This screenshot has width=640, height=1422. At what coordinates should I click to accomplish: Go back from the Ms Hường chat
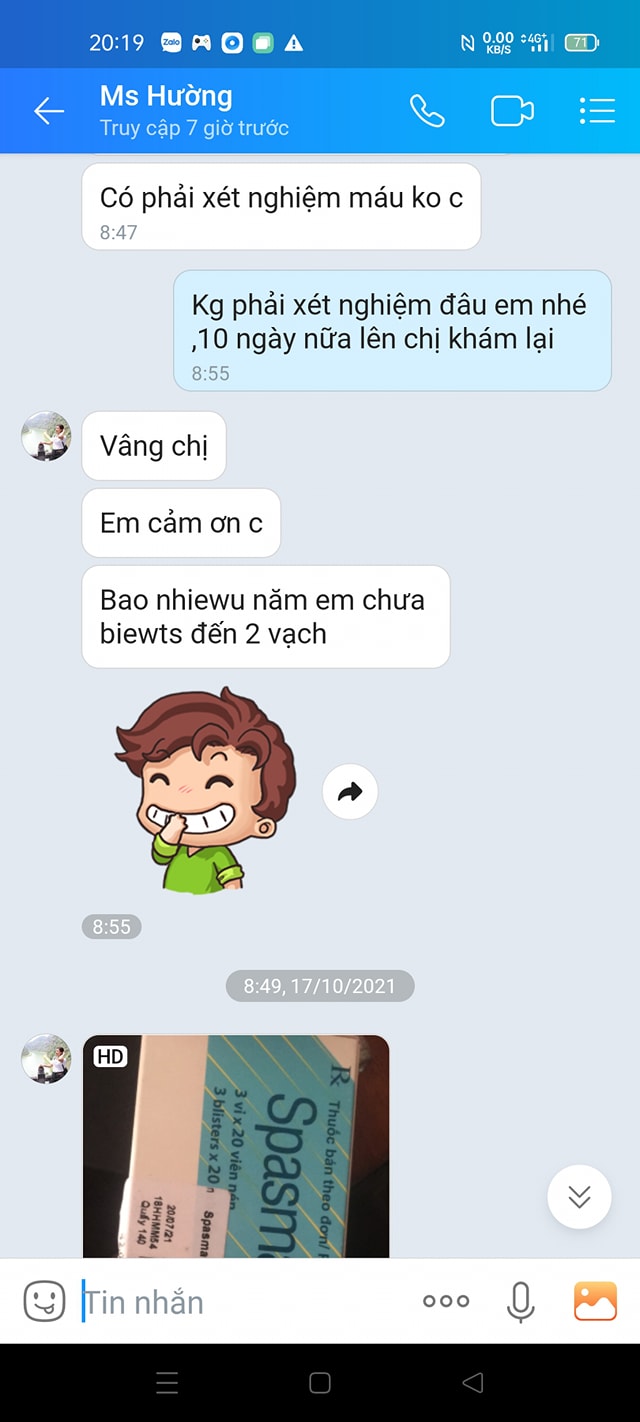tap(48, 111)
